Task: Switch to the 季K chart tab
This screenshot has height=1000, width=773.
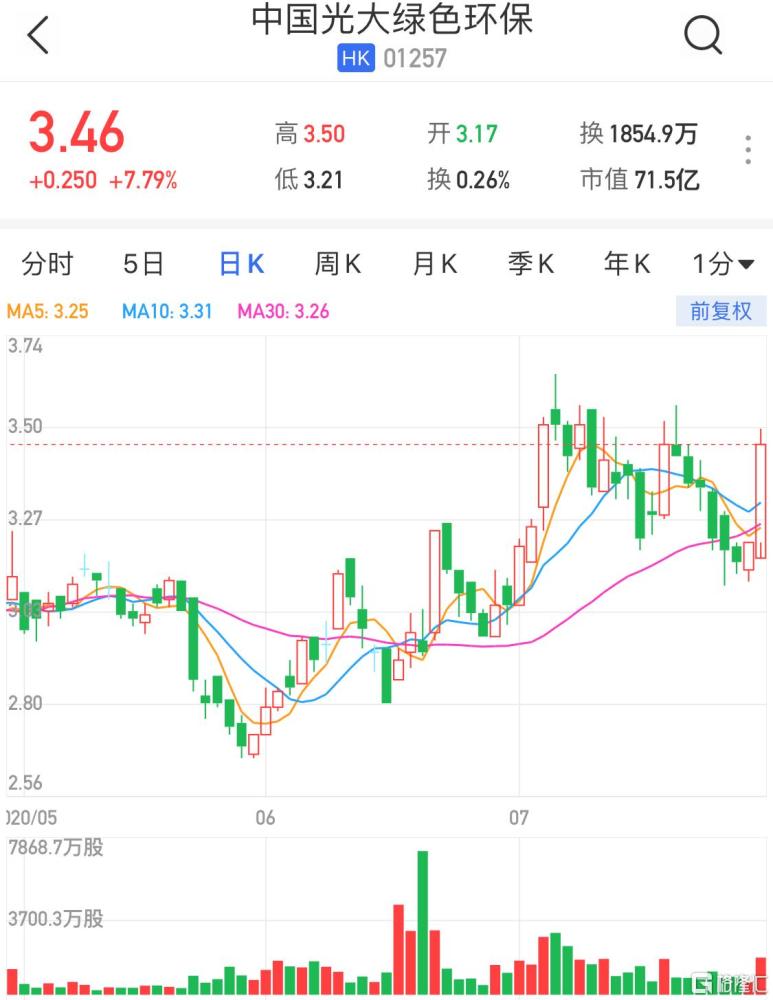Action: [531, 264]
